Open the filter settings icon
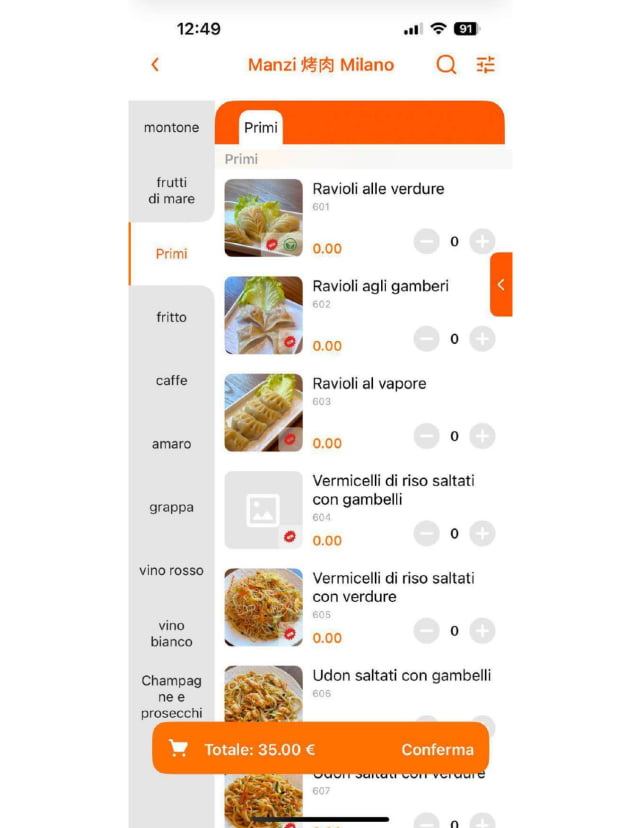The width and height of the screenshot is (640, 828). (x=485, y=65)
